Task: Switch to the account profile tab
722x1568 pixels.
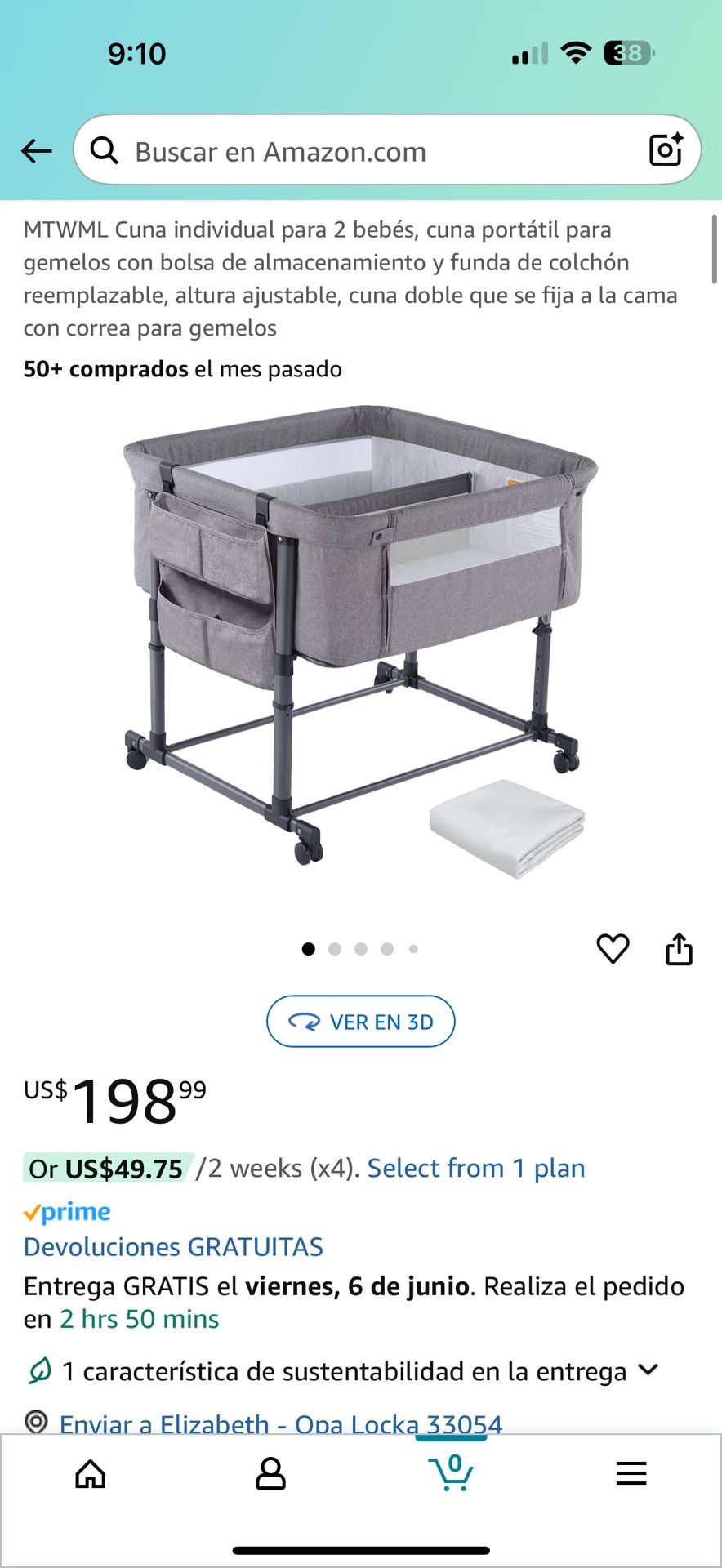Action: 270,1474
